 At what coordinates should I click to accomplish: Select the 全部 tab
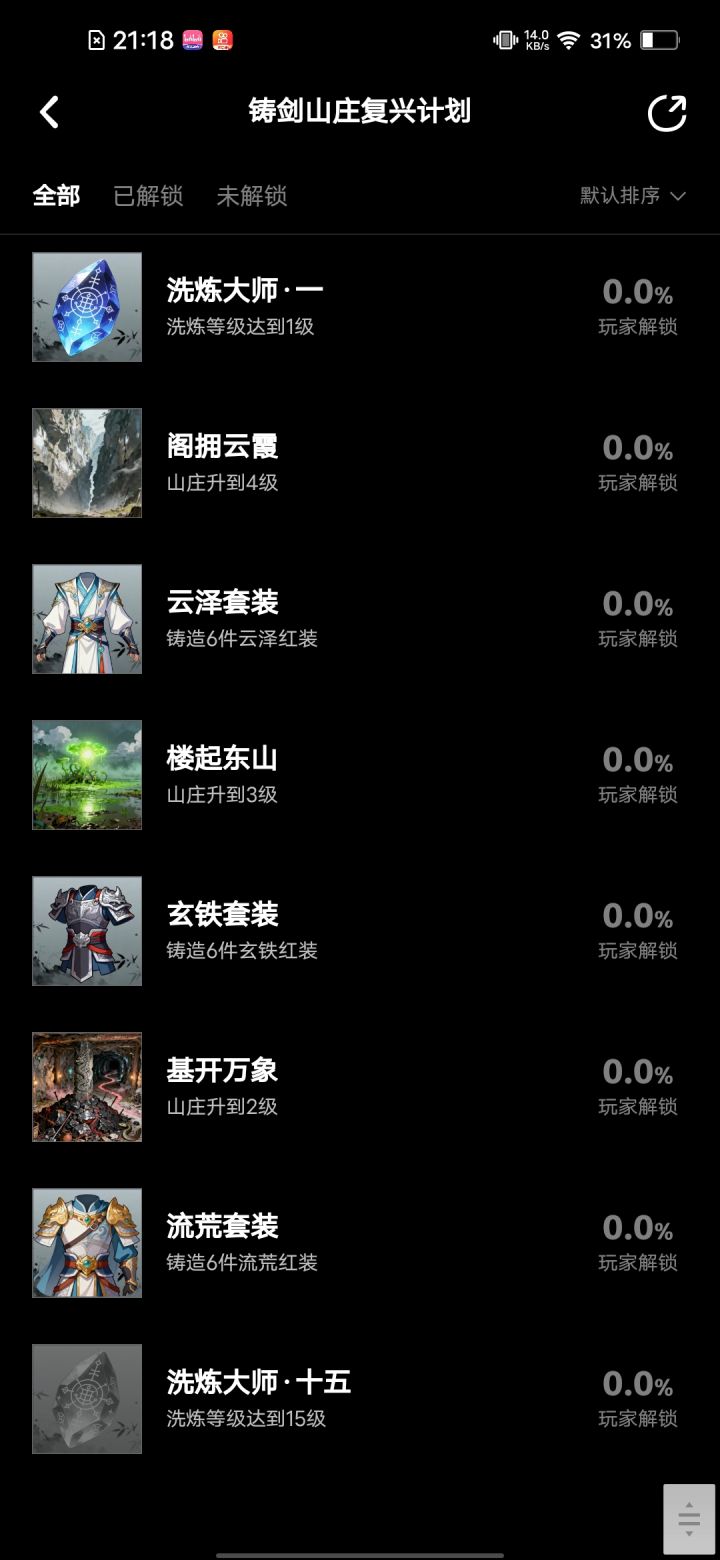coord(57,195)
